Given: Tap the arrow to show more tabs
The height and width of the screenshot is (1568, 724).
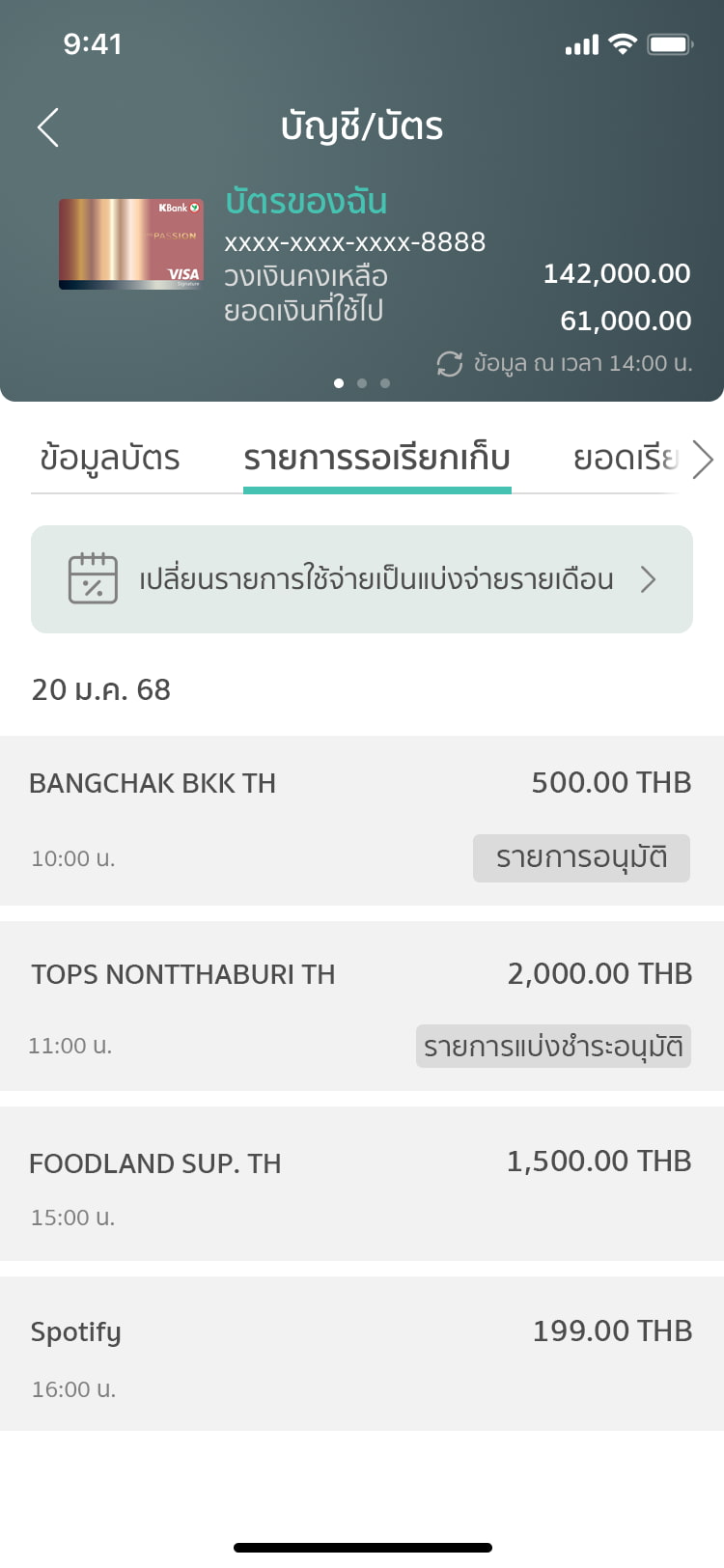Looking at the screenshot, I should 703,460.
